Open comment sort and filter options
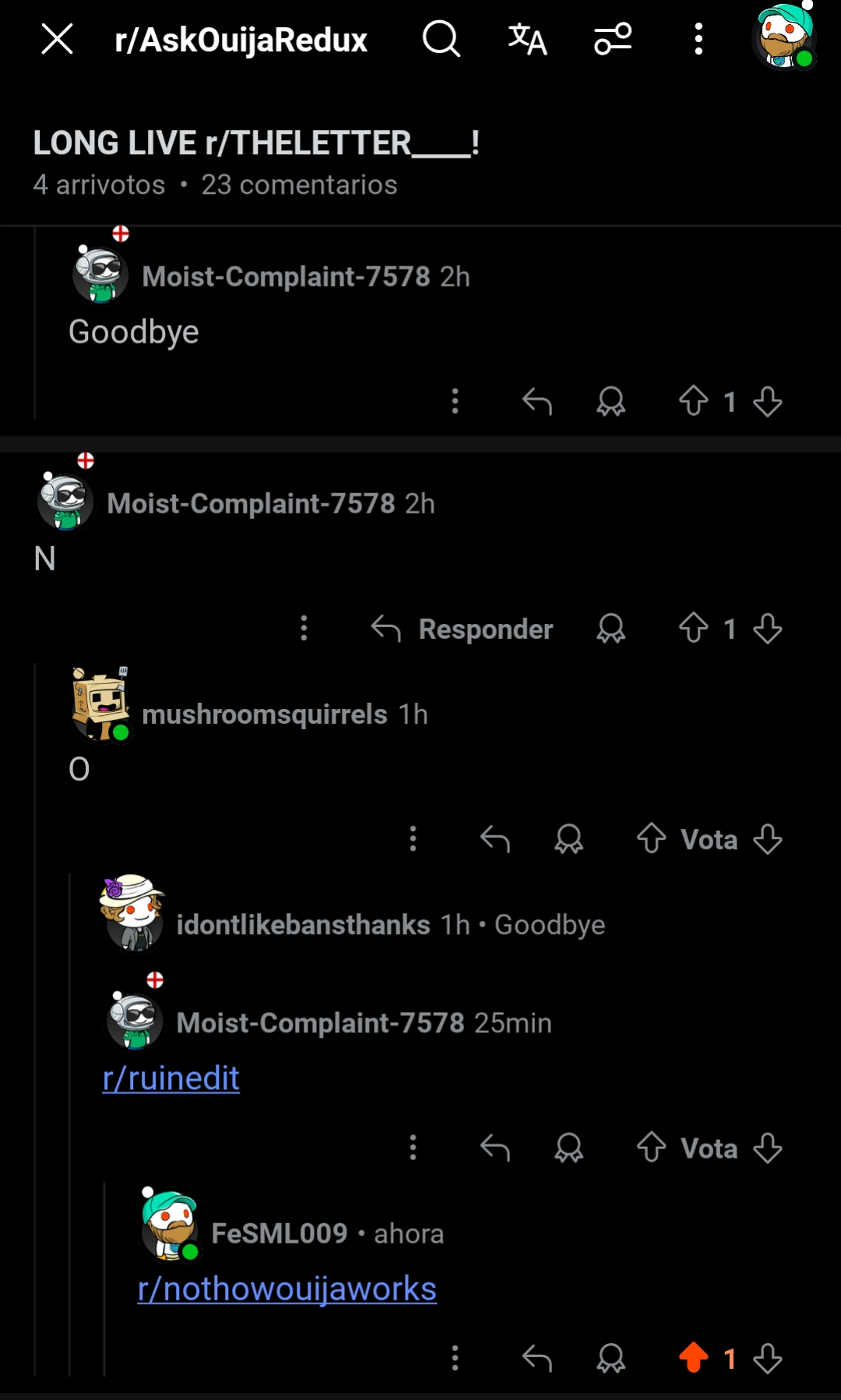The image size is (841, 1400). click(x=613, y=39)
